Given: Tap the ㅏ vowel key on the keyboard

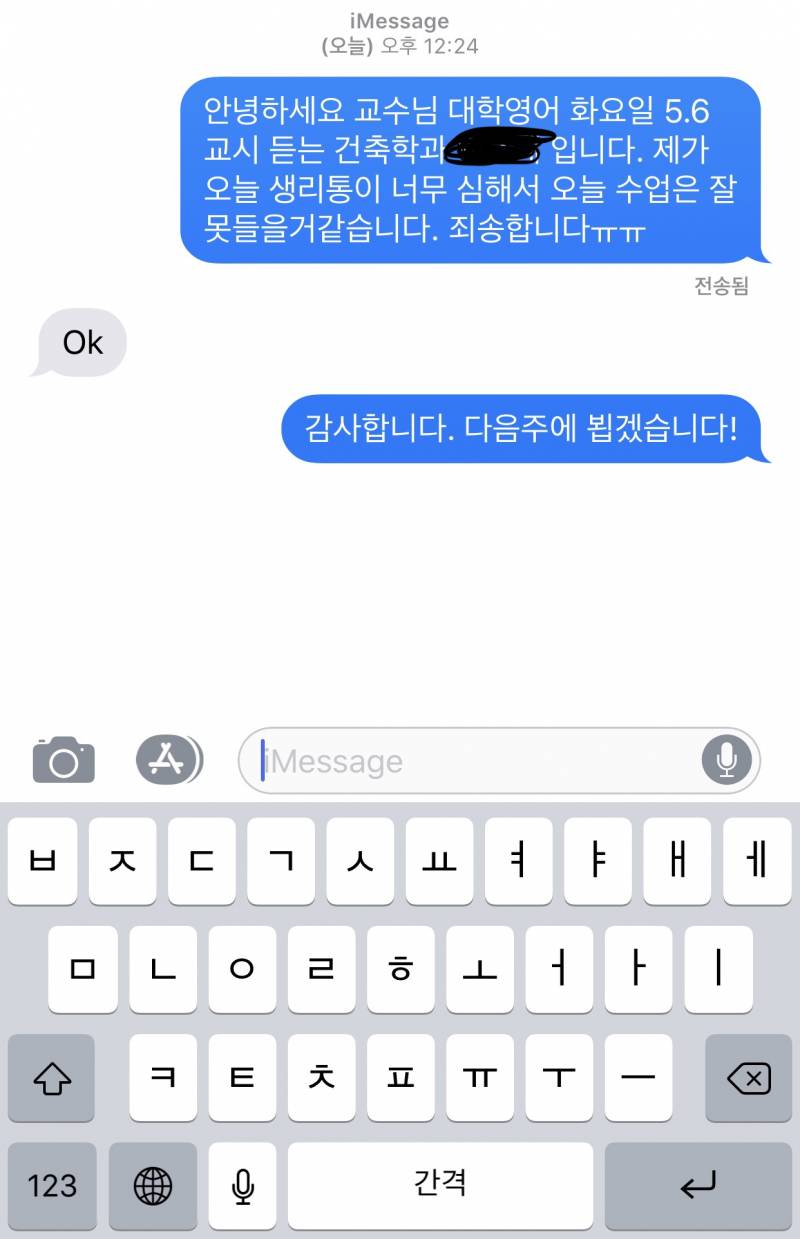Looking at the screenshot, I should click(x=638, y=969).
